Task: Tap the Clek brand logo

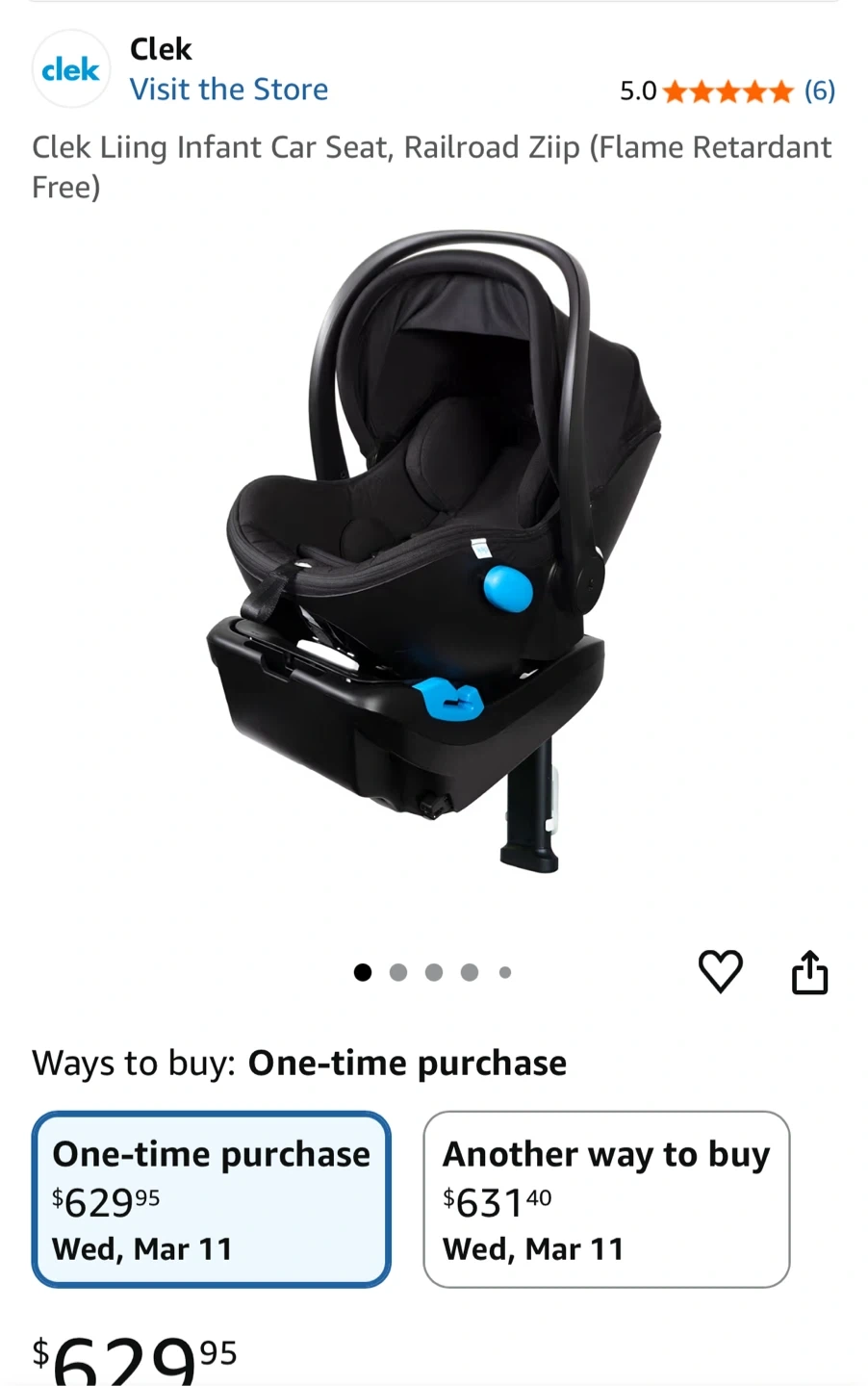Action: (71, 69)
